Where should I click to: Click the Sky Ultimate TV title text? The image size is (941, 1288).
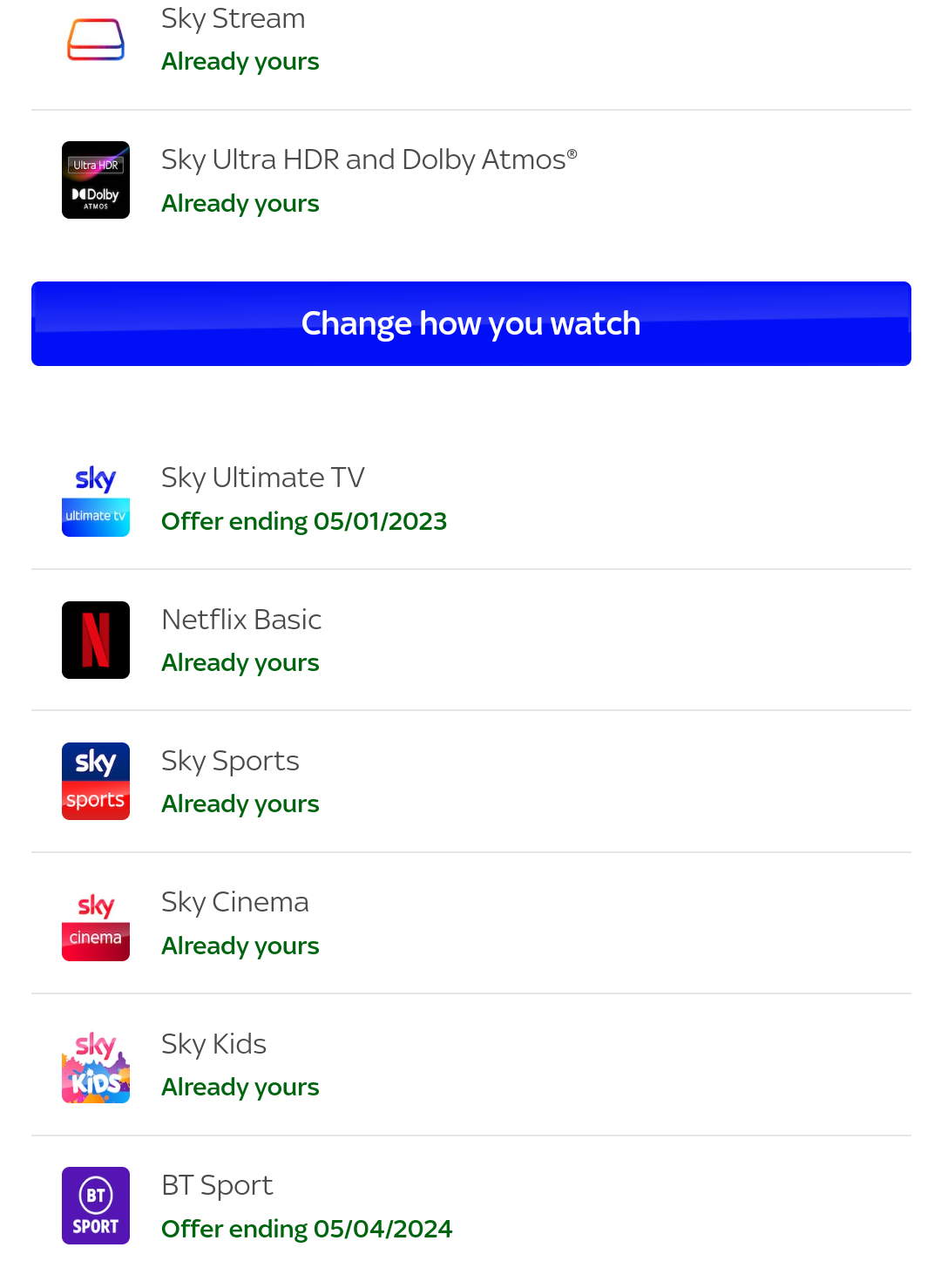pyautogui.click(x=262, y=478)
